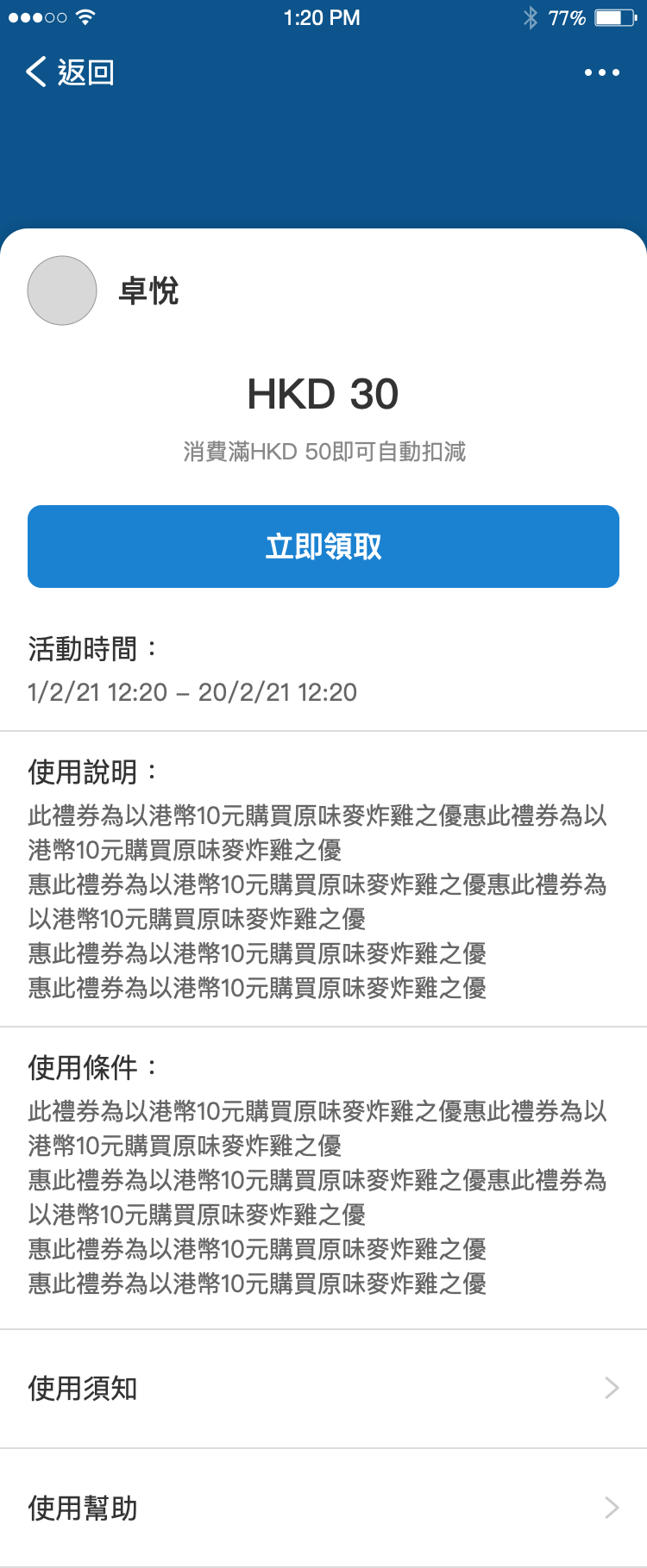This screenshot has height=1568, width=647.
Task: Expand the 使用須知 section
Action: point(323,1388)
